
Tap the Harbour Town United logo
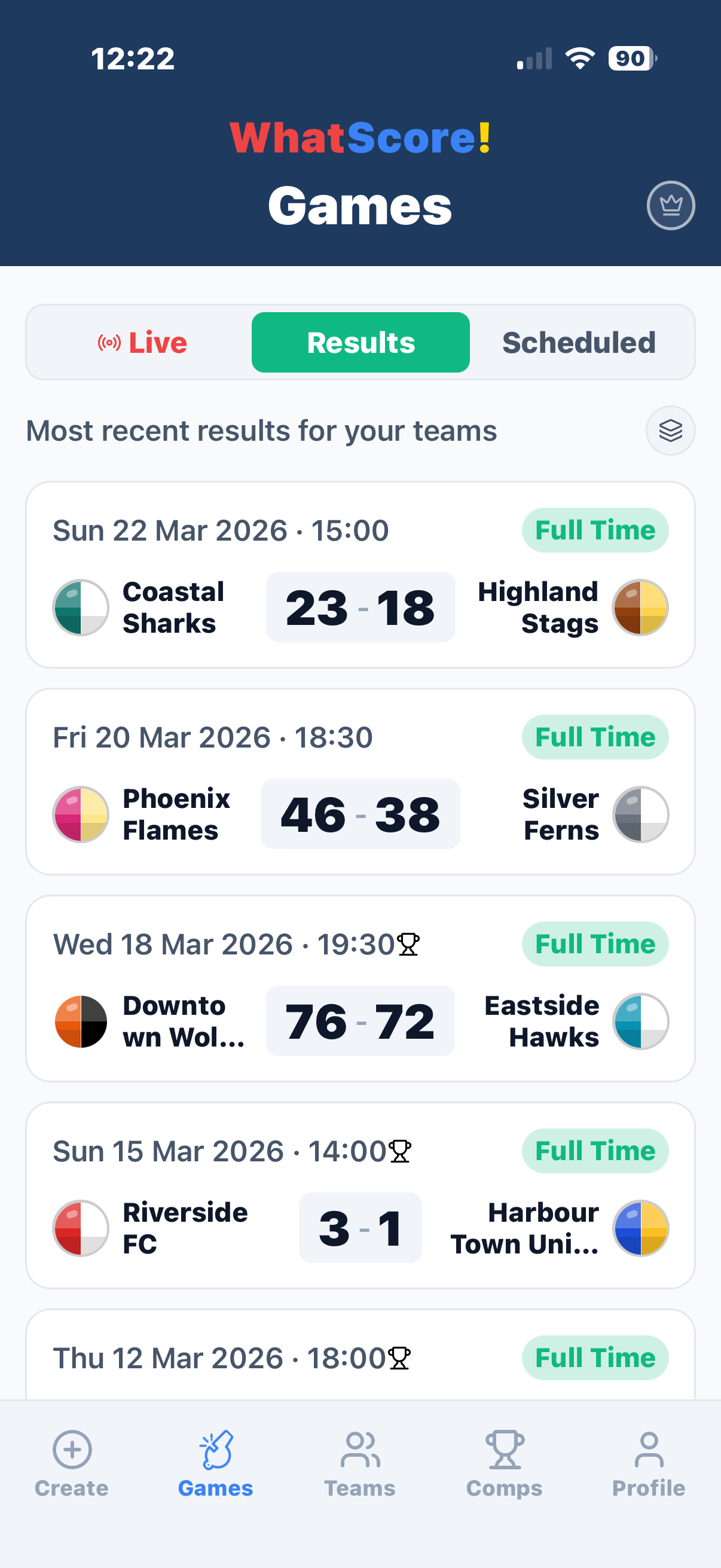click(x=640, y=1228)
